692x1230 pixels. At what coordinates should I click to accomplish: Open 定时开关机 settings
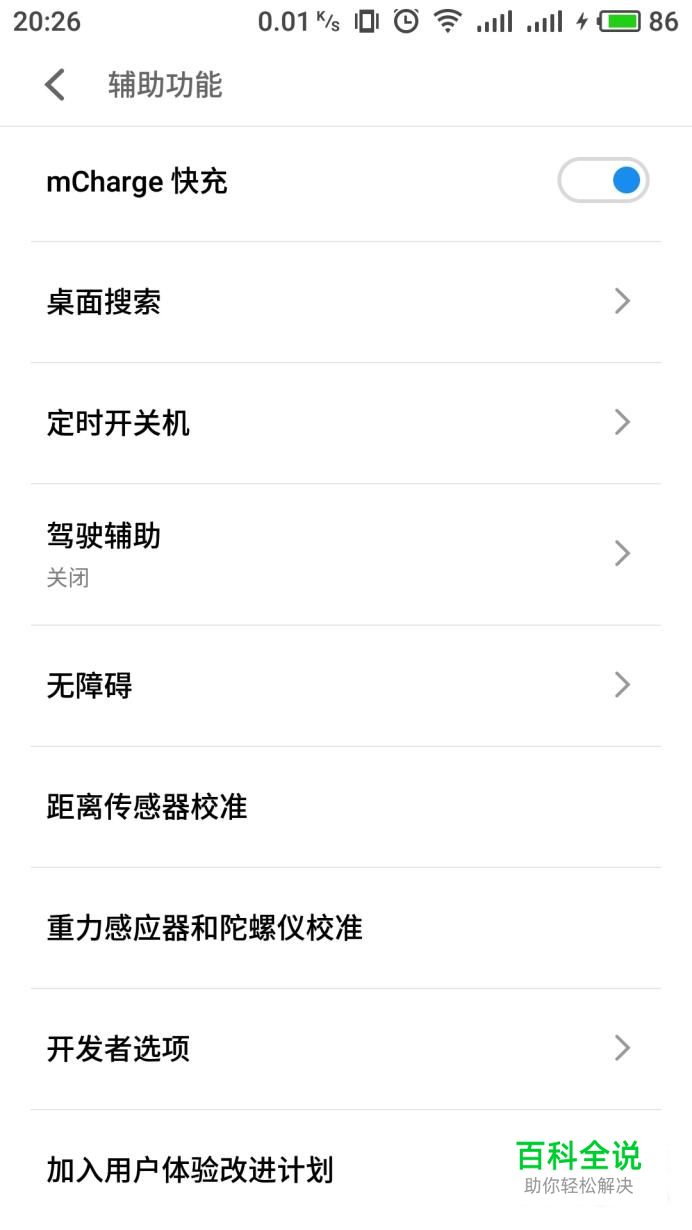point(345,423)
